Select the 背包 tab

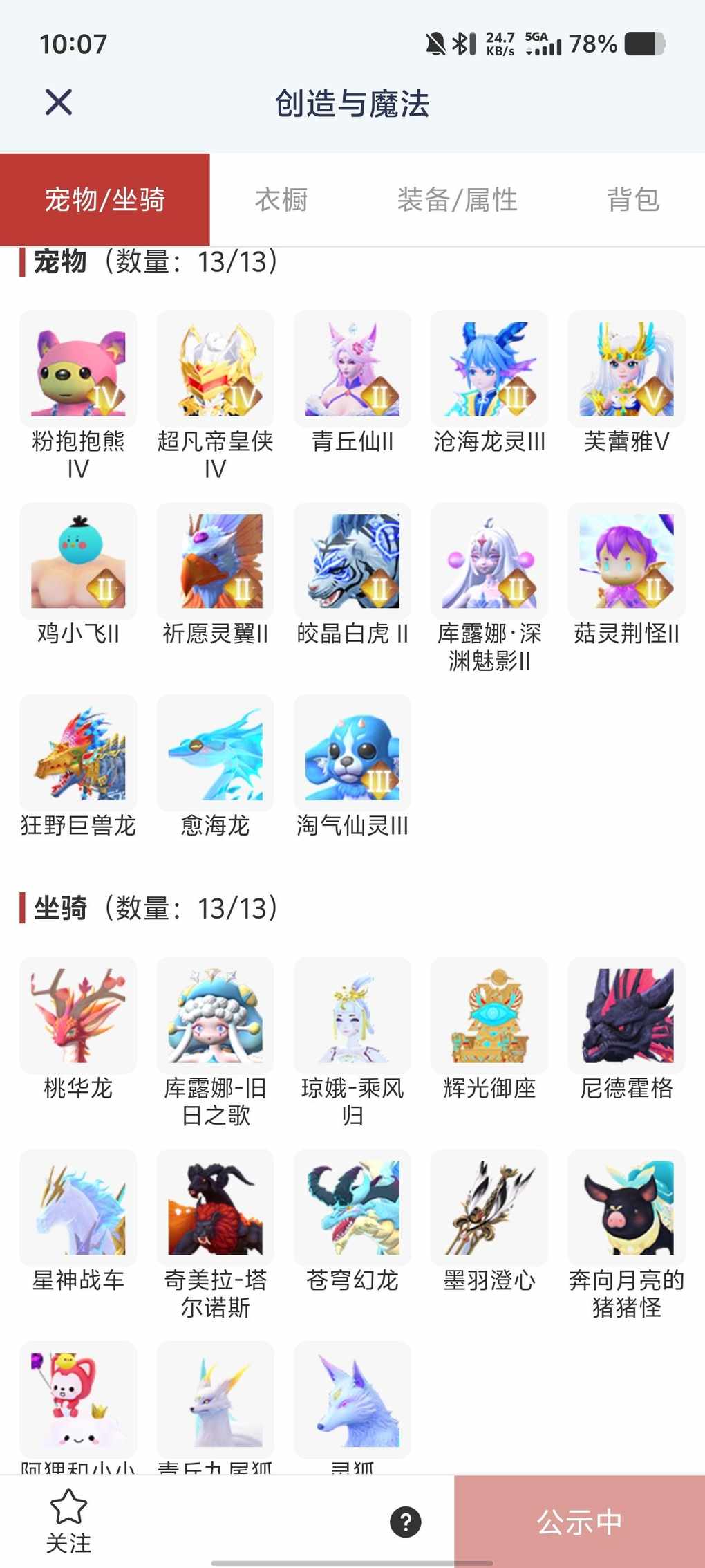(633, 200)
